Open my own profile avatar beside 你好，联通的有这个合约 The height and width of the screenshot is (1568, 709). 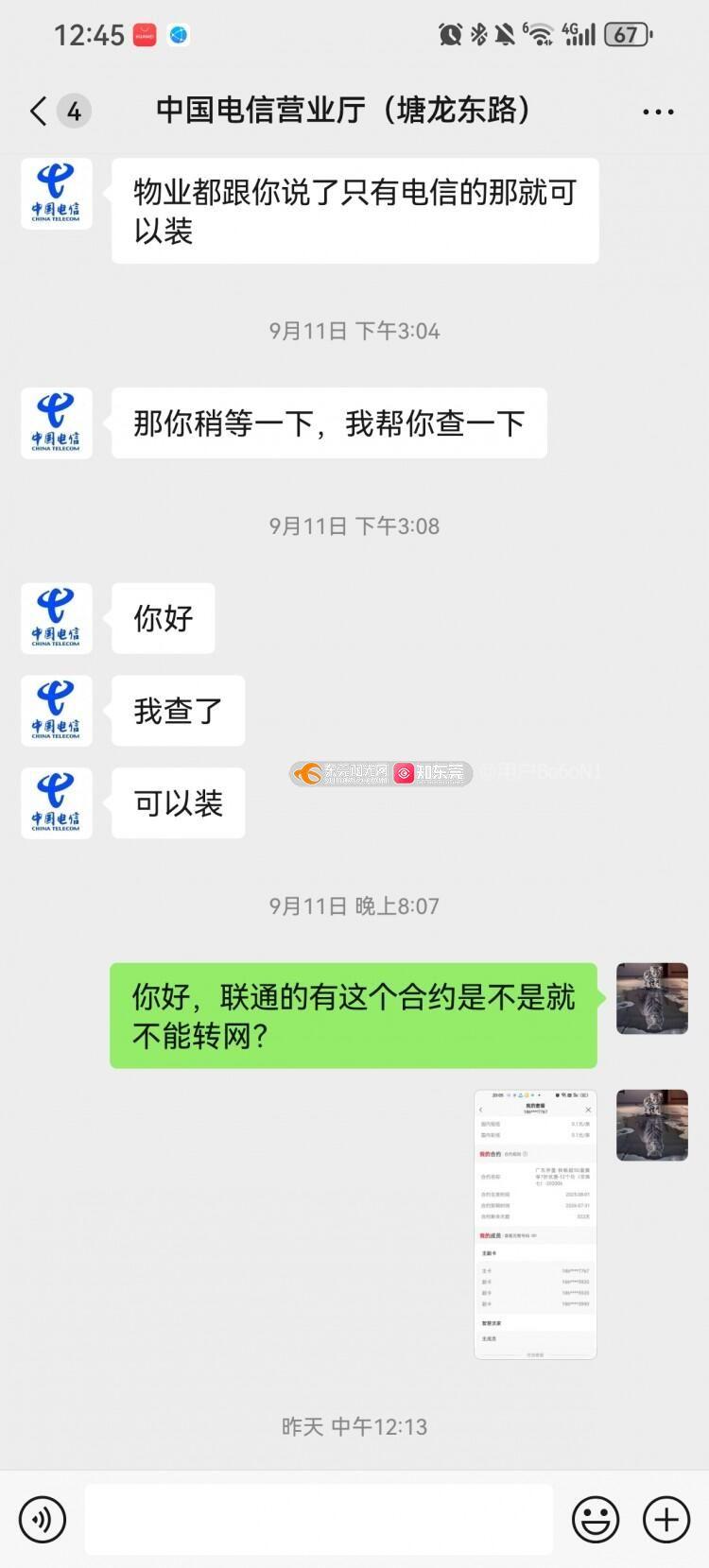point(652,999)
